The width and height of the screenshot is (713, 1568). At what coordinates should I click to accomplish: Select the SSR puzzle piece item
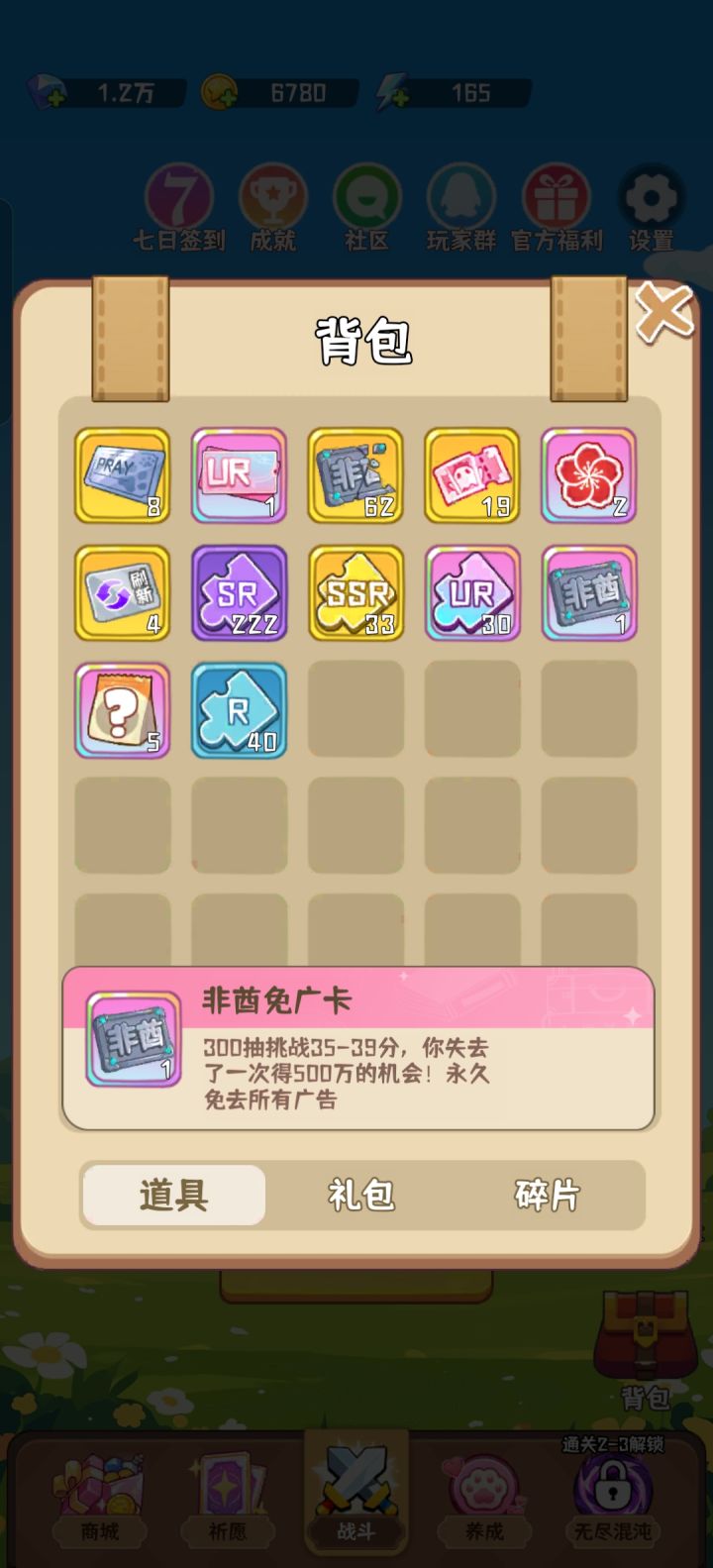click(x=355, y=593)
